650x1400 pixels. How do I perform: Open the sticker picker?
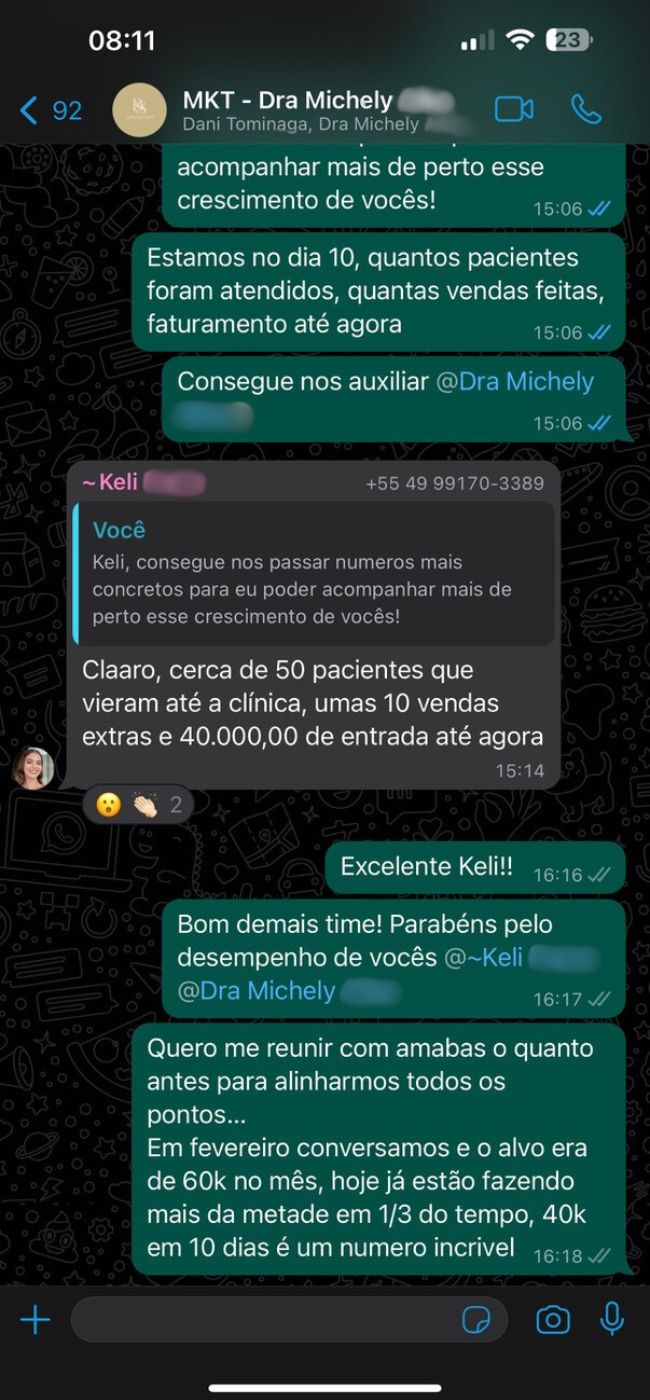point(476,1320)
